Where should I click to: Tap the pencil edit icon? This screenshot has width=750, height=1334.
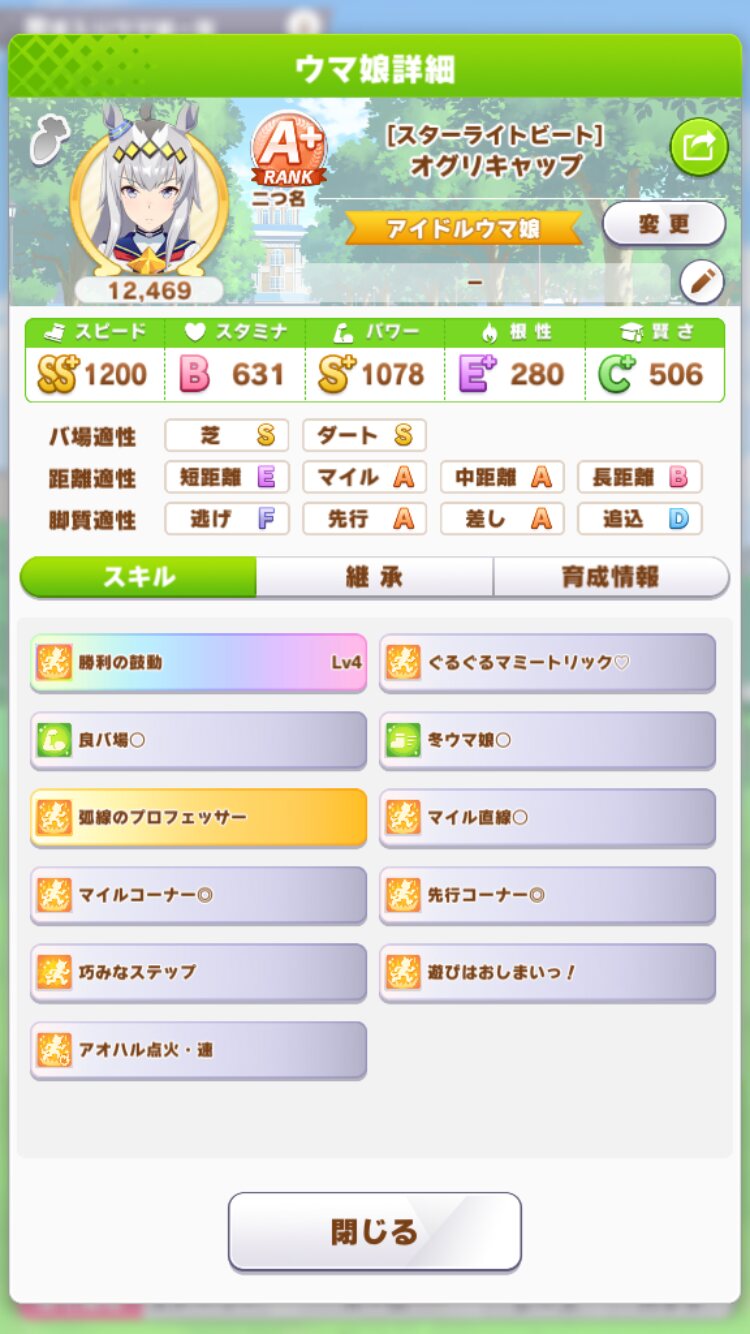[702, 283]
